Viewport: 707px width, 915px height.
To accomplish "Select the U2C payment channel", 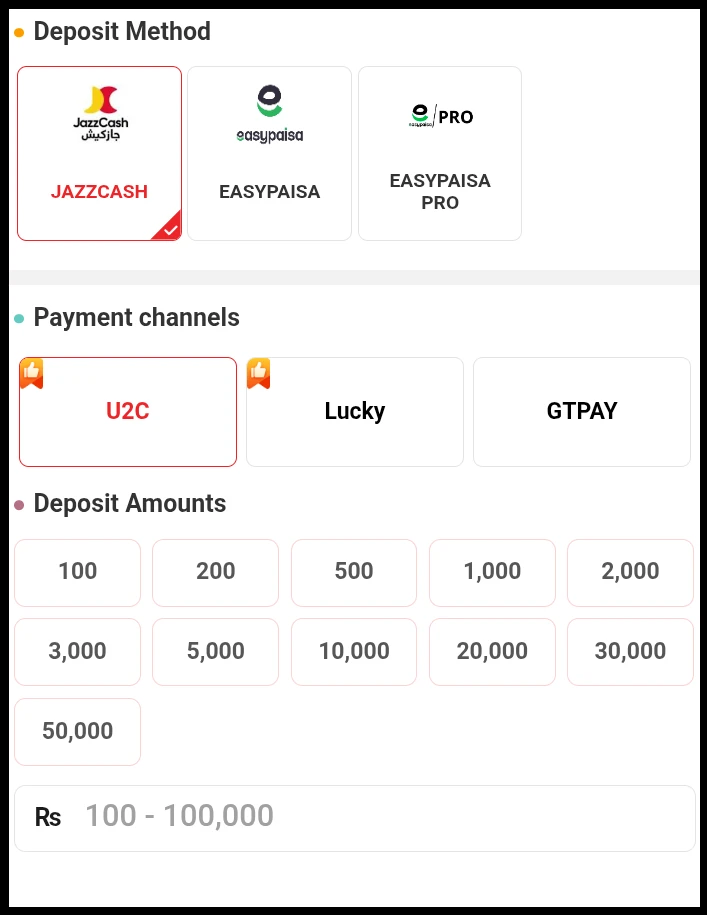I will point(128,411).
